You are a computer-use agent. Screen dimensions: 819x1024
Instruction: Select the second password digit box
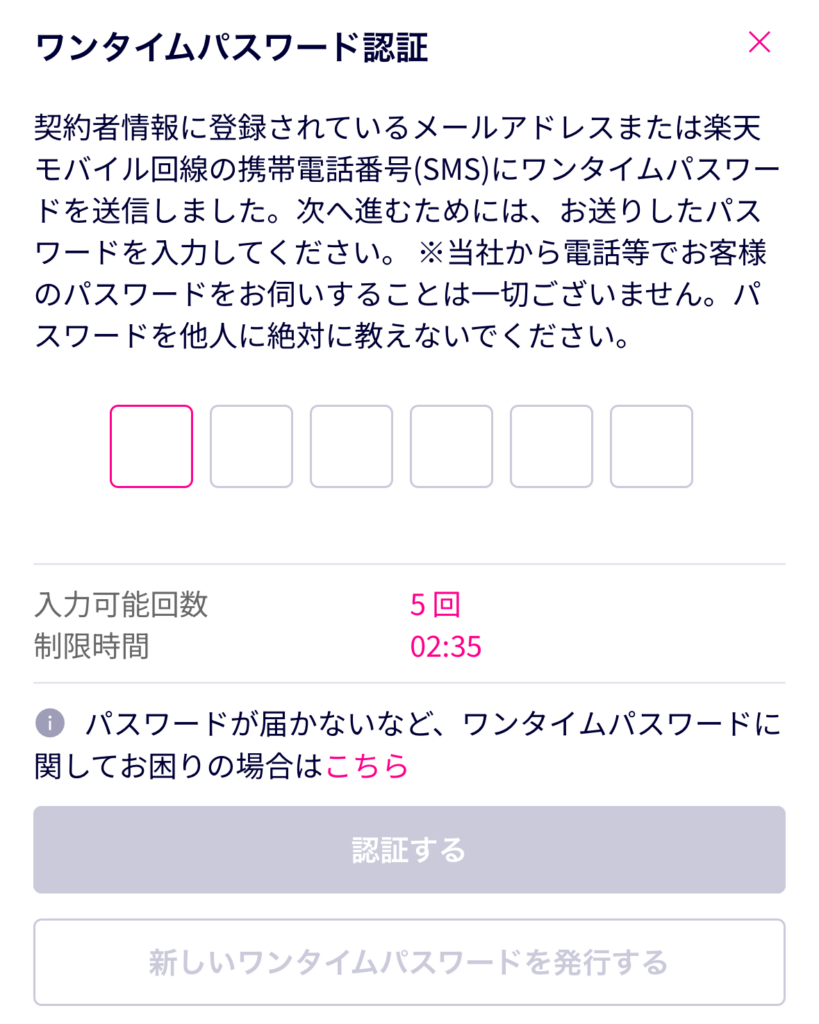pos(251,446)
